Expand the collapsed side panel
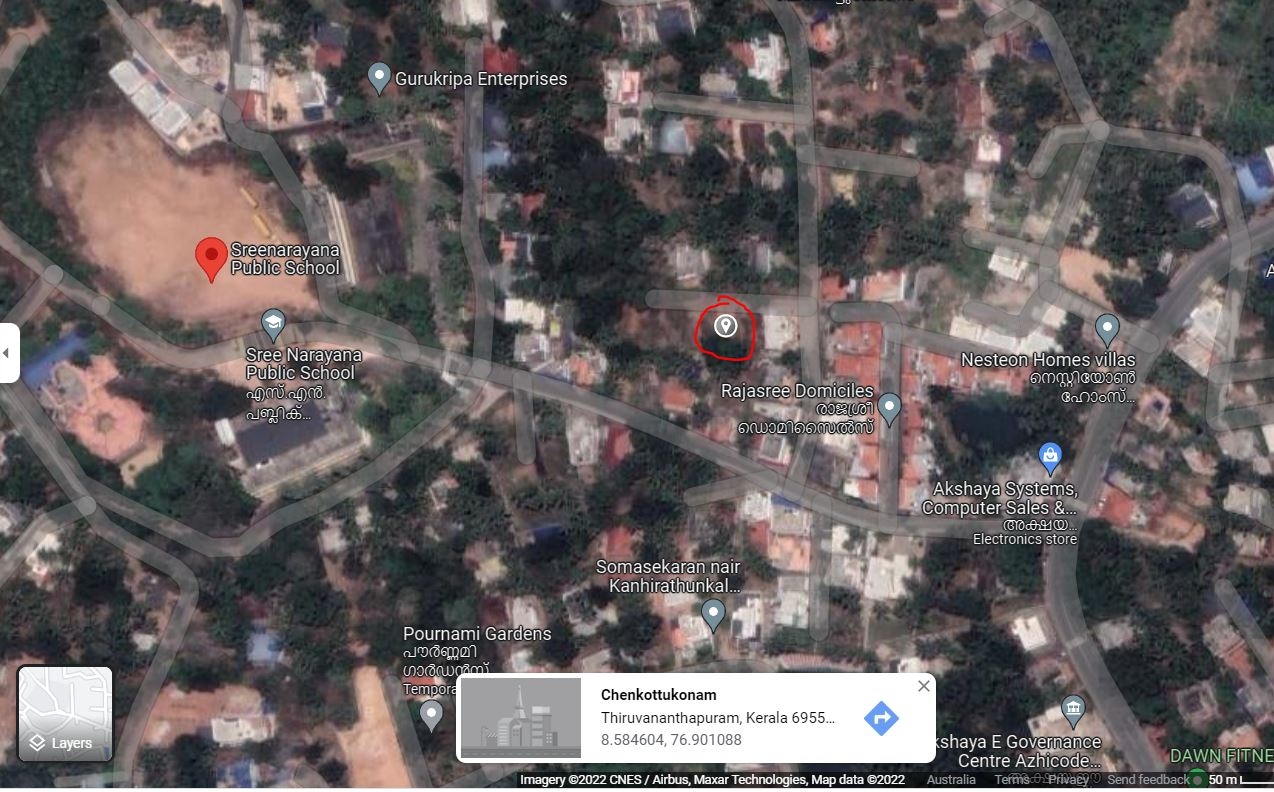Screen dimensions: 1274x792 (9, 352)
